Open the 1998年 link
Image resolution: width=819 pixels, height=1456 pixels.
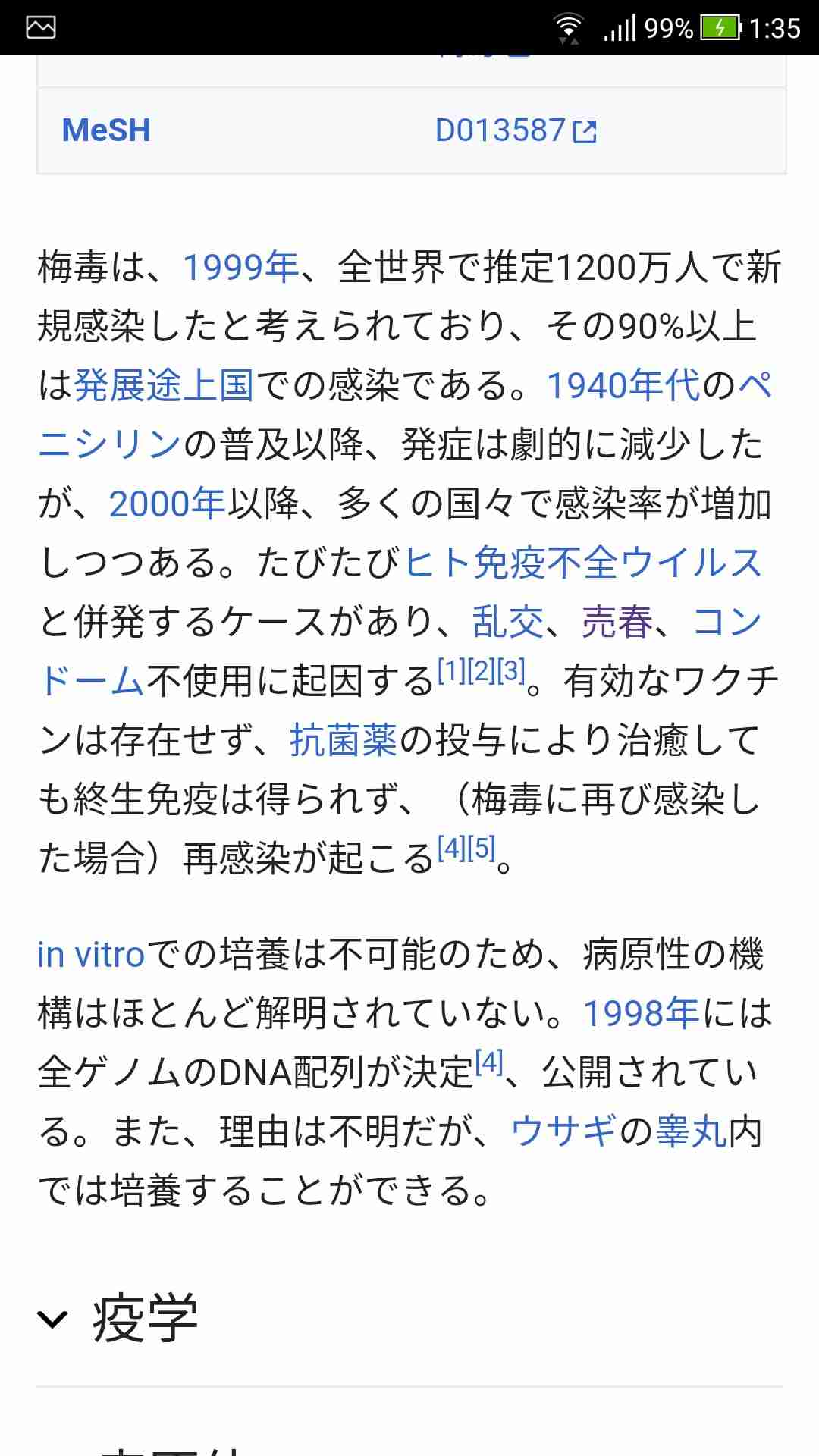pyautogui.click(x=642, y=1013)
